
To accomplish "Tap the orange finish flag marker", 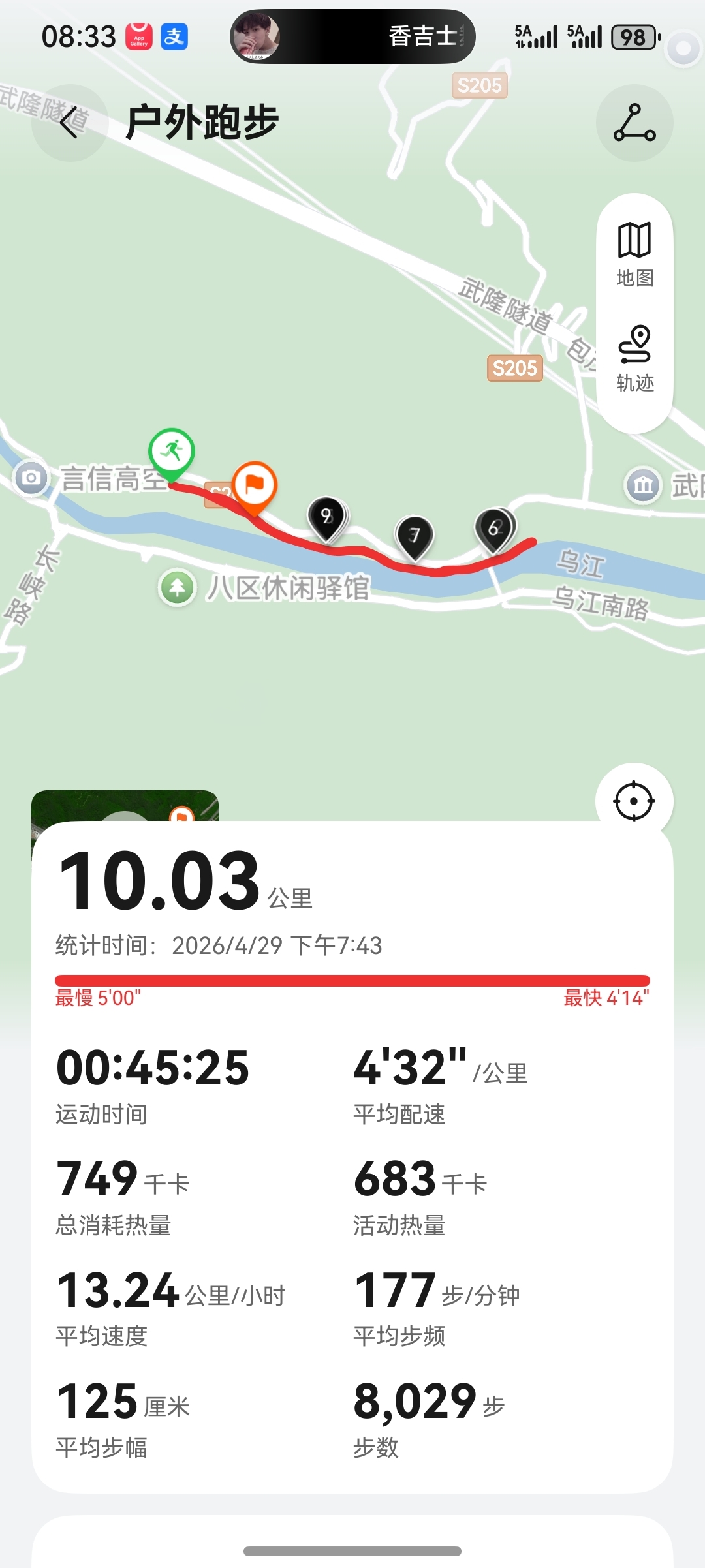I will (x=255, y=485).
